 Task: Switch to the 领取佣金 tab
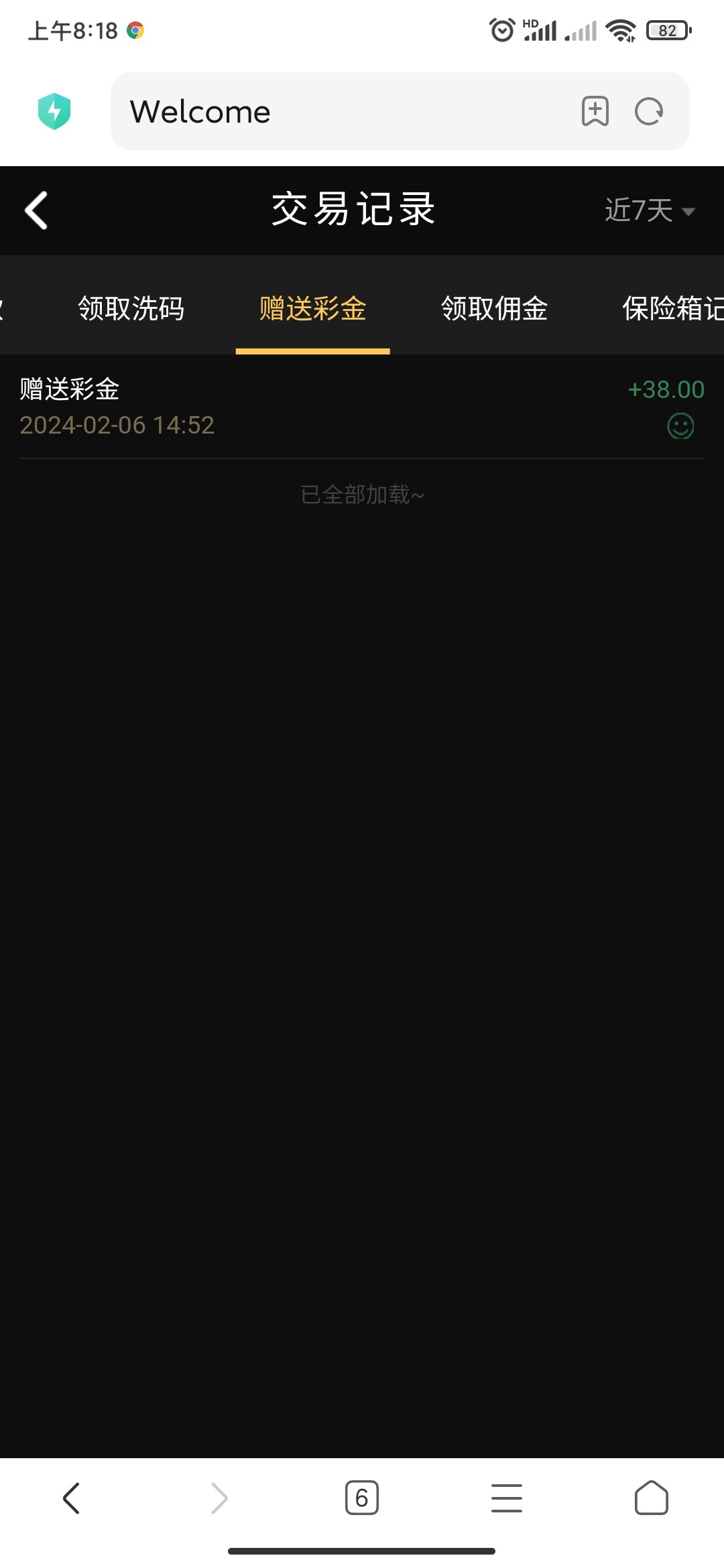tap(494, 308)
